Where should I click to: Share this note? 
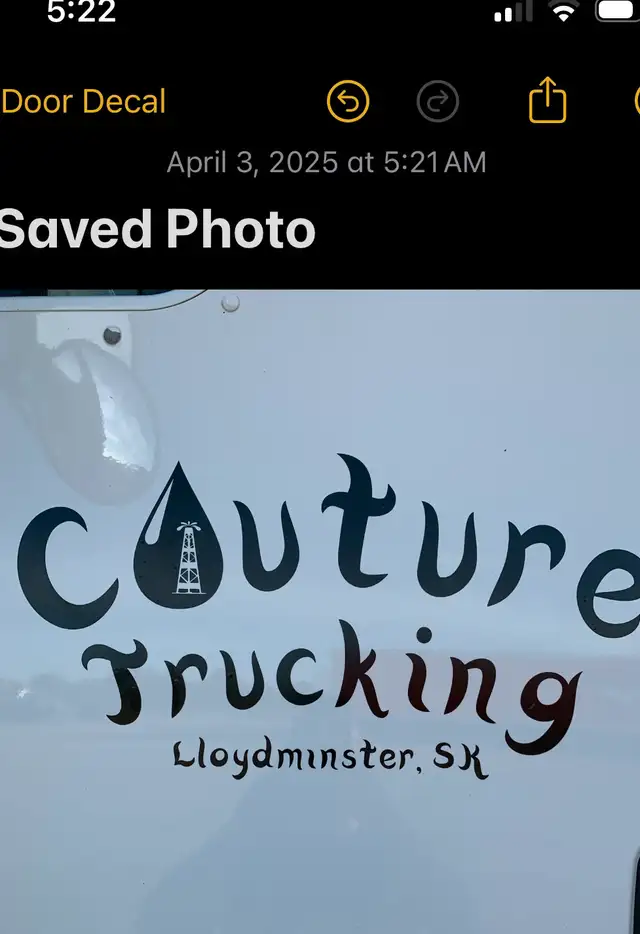coord(547,102)
